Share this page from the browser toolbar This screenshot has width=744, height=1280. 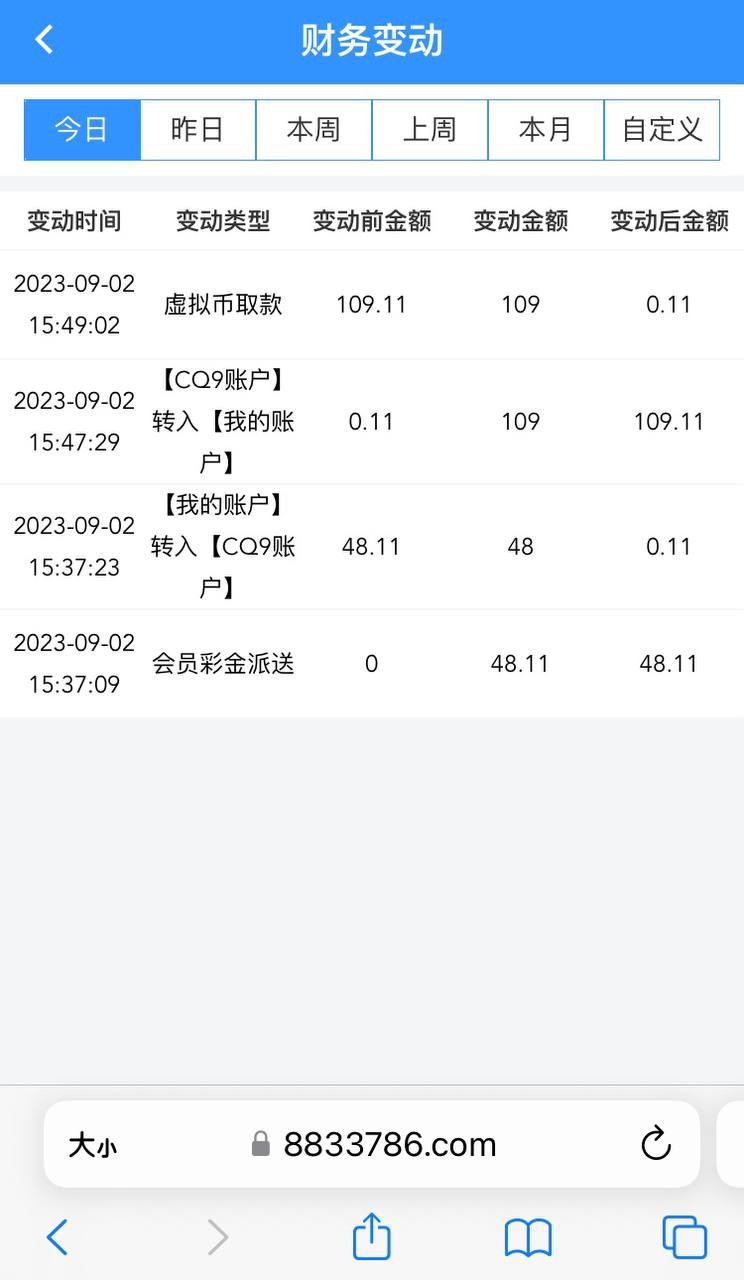point(372,1237)
